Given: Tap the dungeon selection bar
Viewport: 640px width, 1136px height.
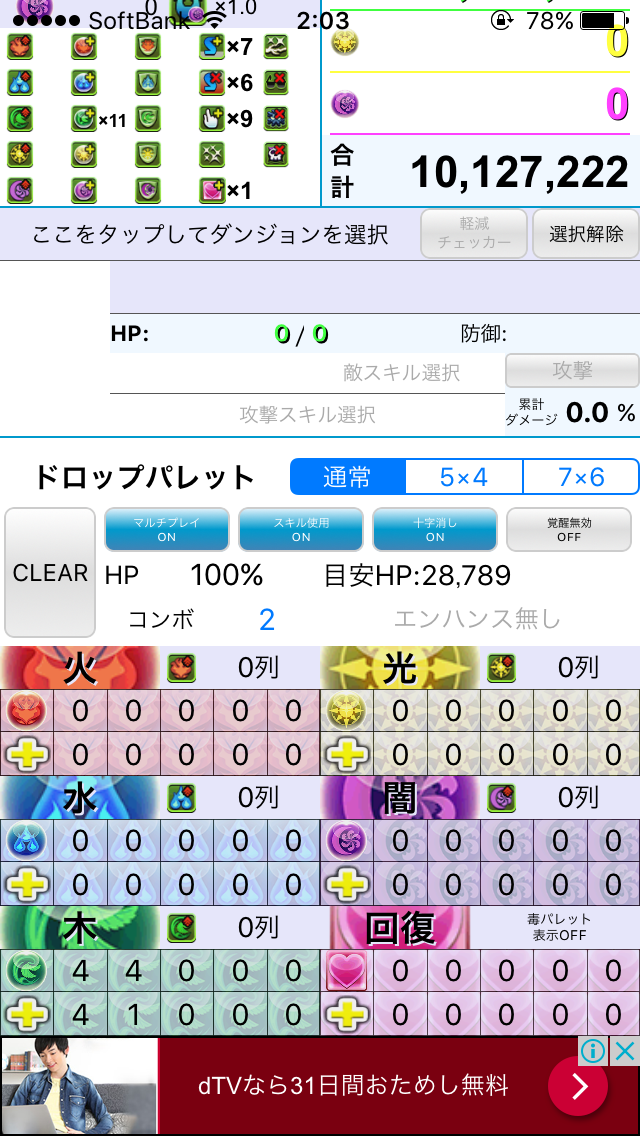Looking at the screenshot, I should [x=210, y=234].
